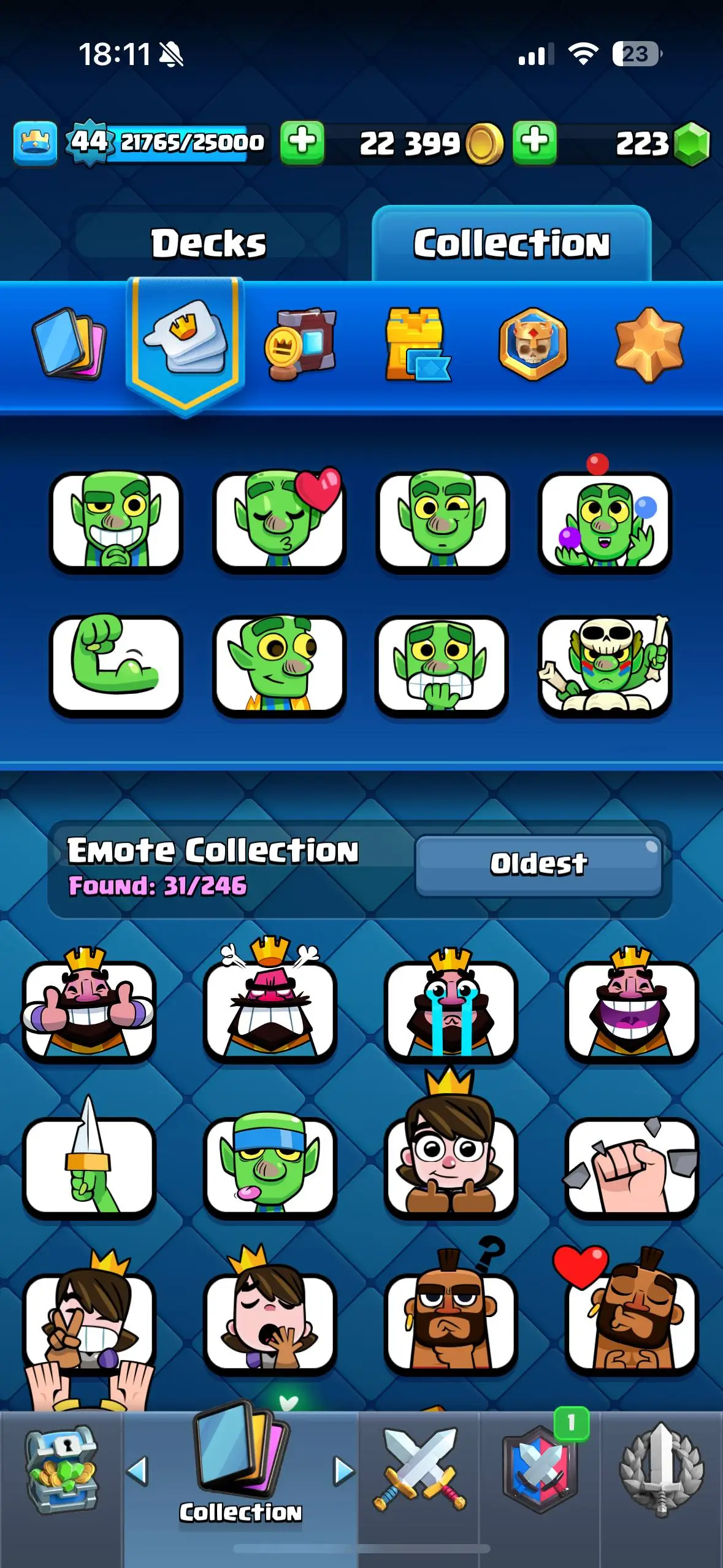Open the banners category
The height and width of the screenshot is (1568, 723).
pos(300,345)
